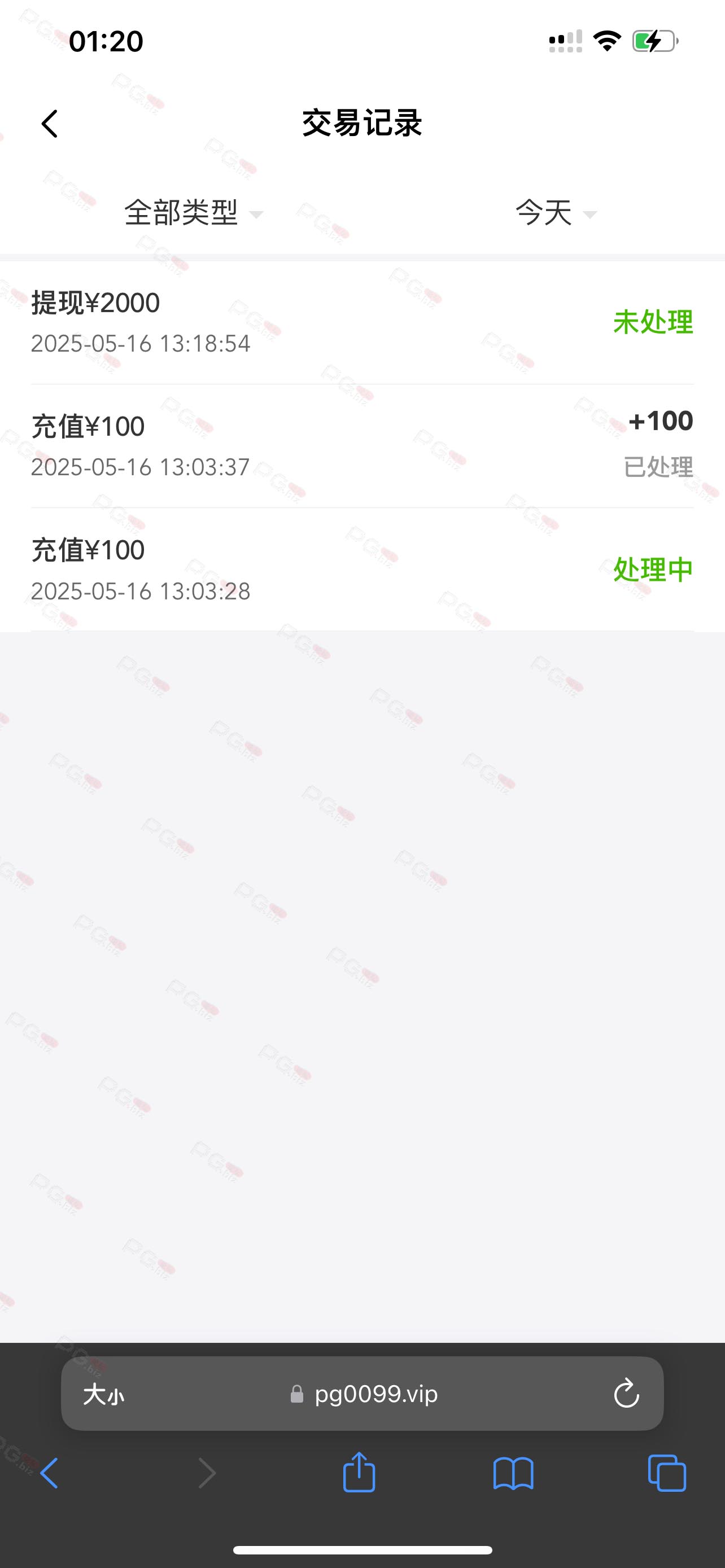
Task: Go back from the 交易记录 page
Action: tap(49, 124)
